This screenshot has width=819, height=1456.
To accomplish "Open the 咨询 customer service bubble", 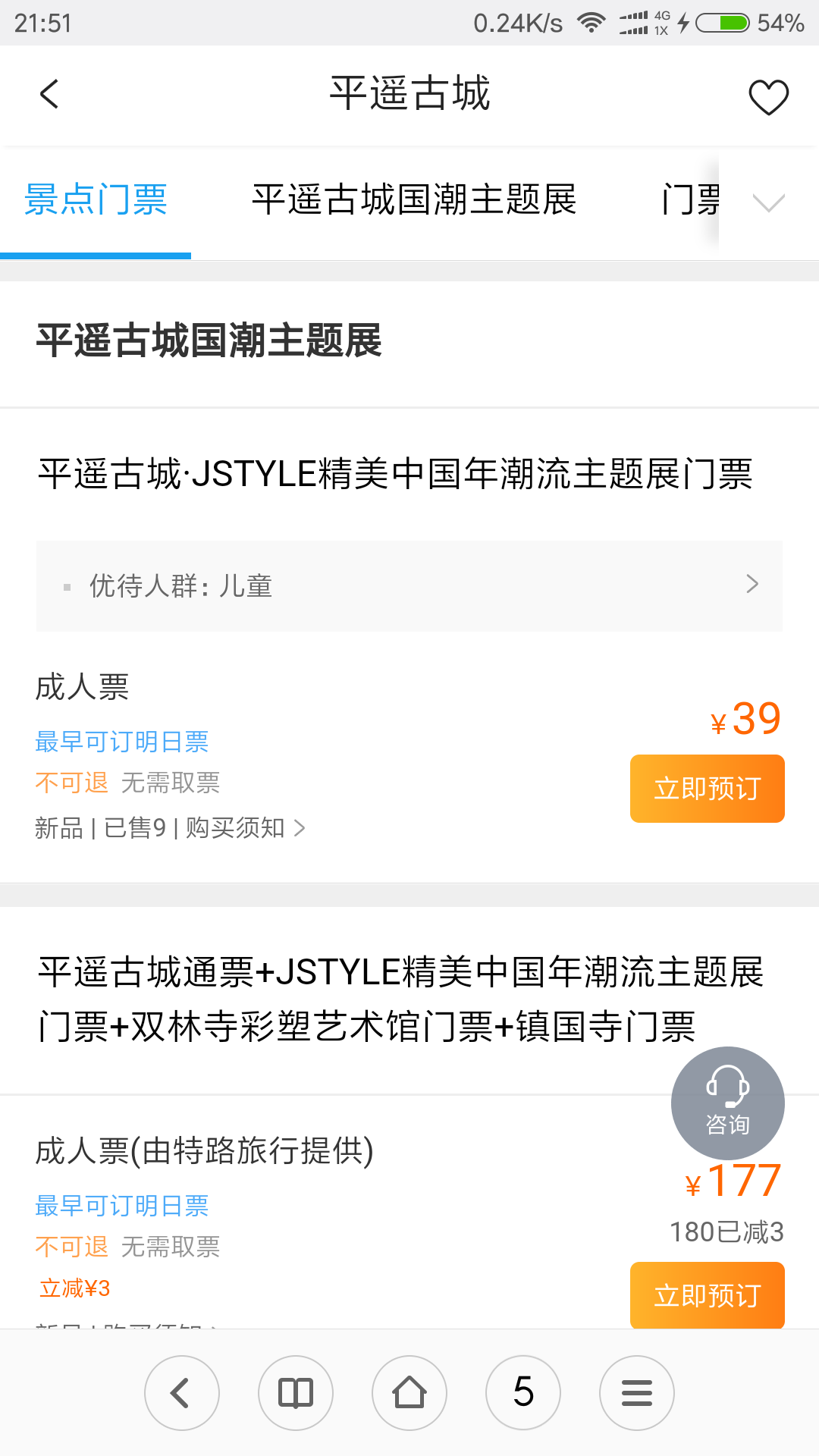I will pos(728,1103).
